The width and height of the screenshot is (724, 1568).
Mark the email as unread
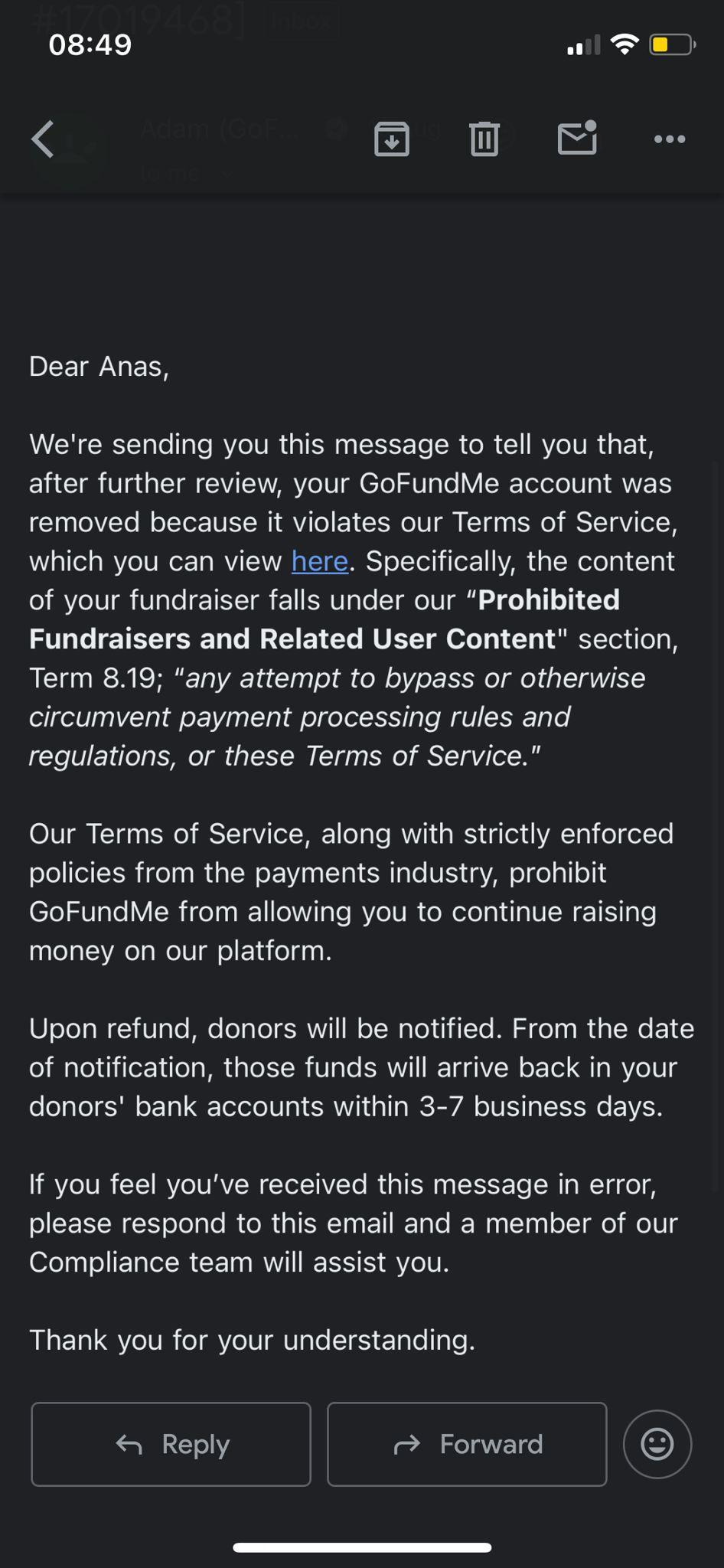pyautogui.click(x=578, y=138)
